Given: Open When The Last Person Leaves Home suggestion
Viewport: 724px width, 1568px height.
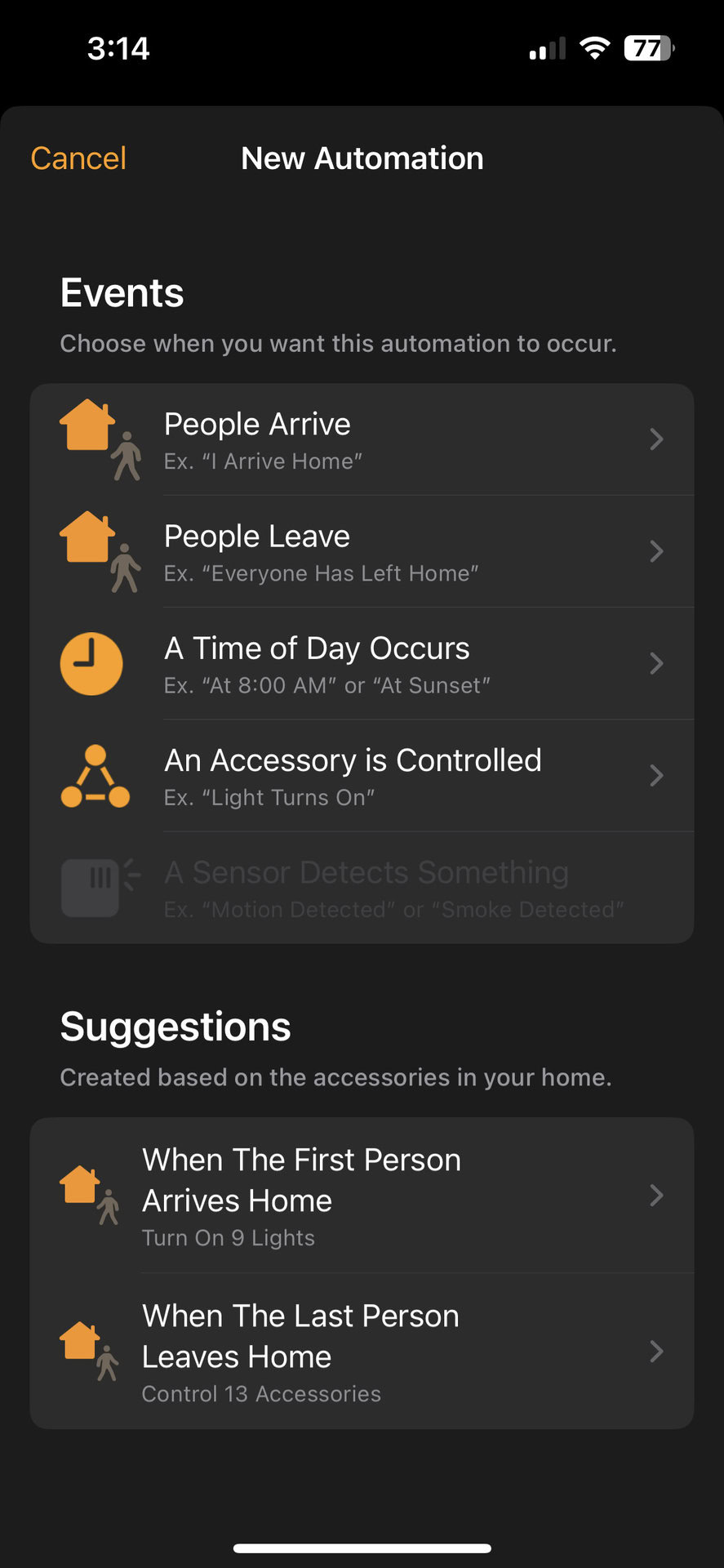Looking at the screenshot, I should (x=362, y=1352).
